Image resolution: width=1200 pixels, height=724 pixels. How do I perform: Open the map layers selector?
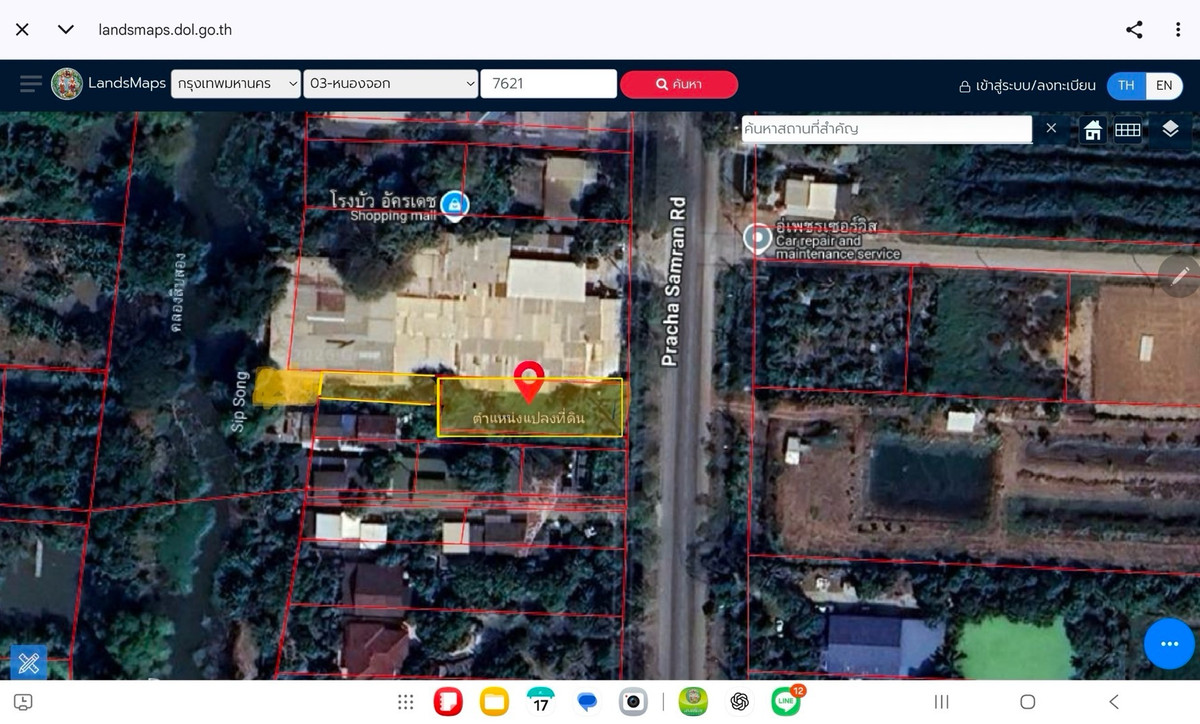tap(1171, 130)
